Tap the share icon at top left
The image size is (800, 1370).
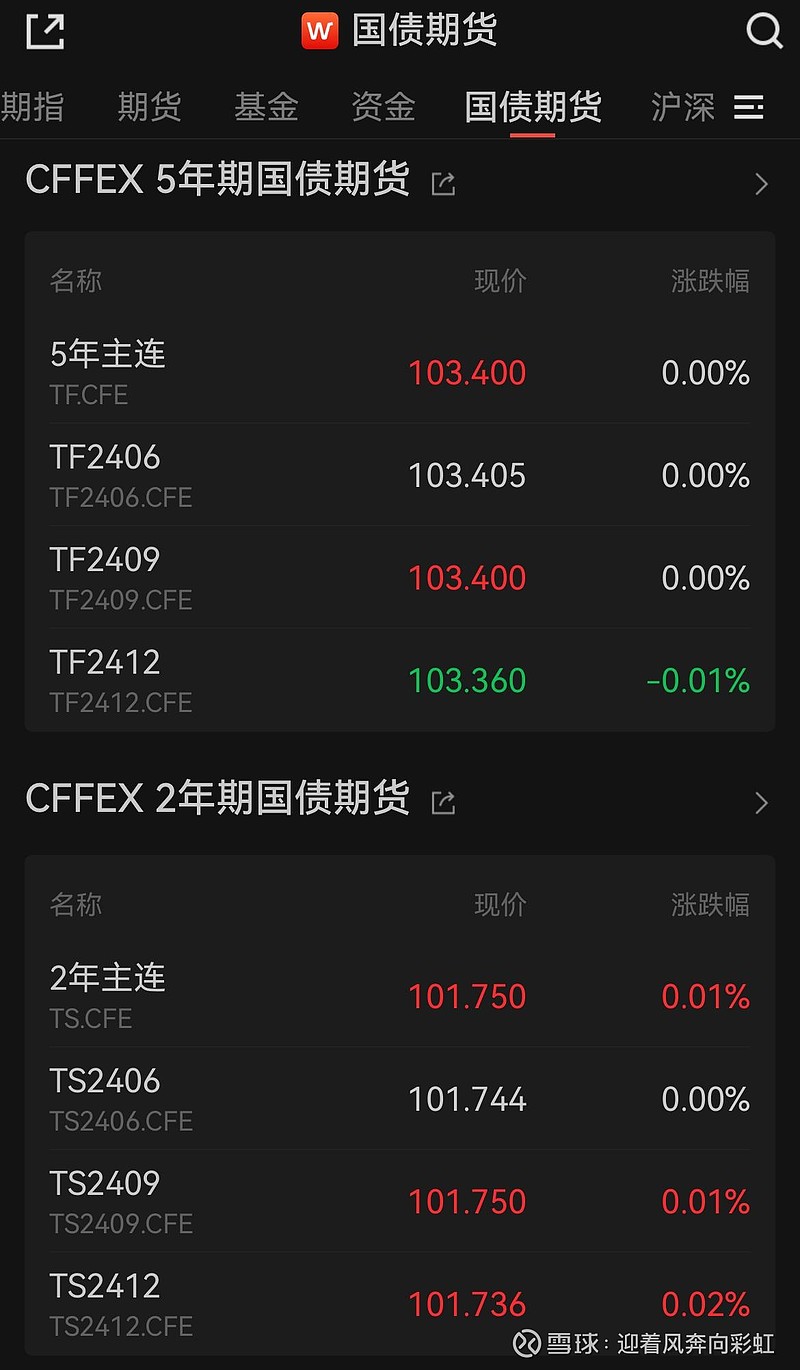coord(43,31)
